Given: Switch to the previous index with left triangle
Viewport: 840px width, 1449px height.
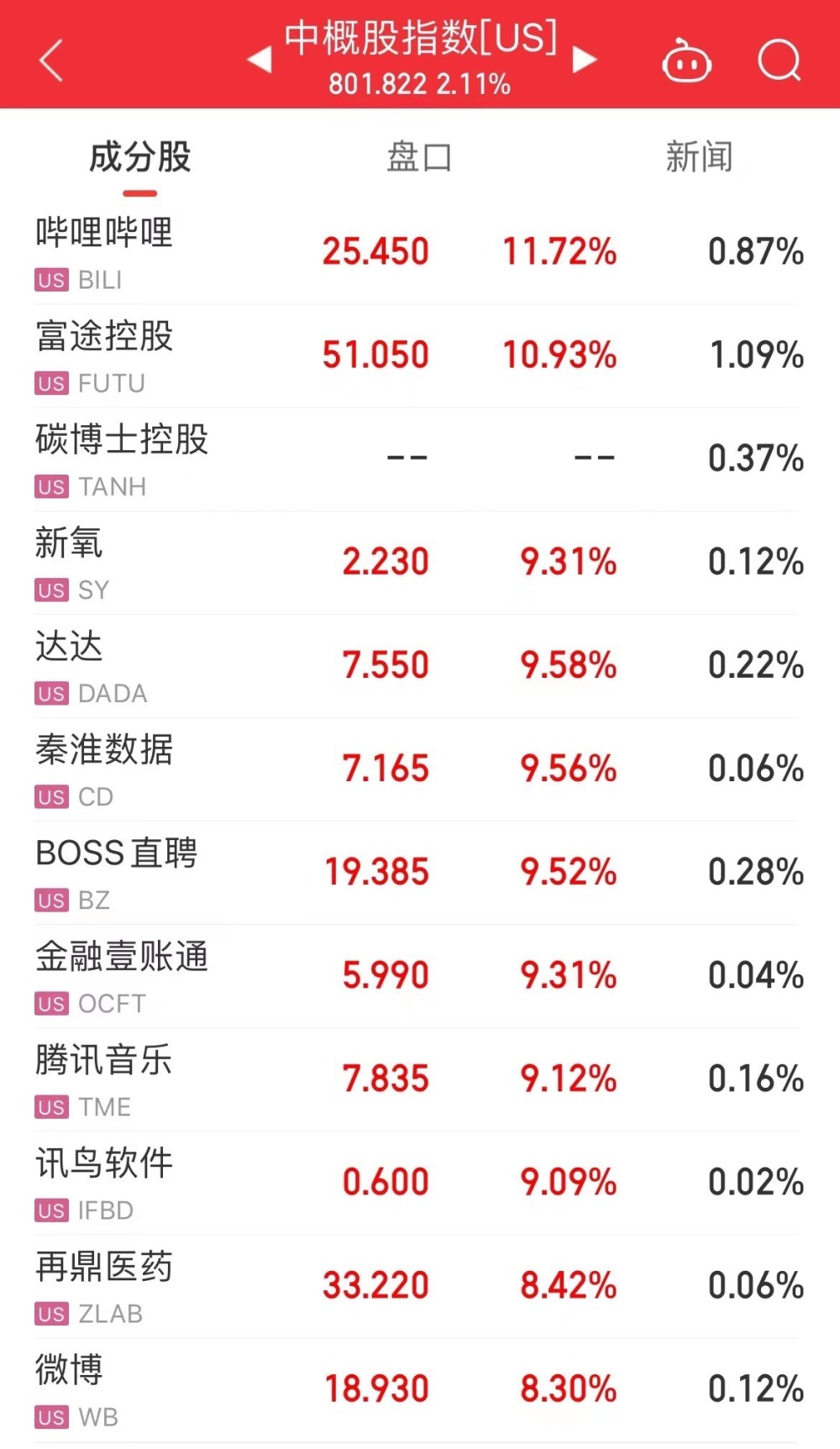Looking at the screenshot, I should (260, 60).
